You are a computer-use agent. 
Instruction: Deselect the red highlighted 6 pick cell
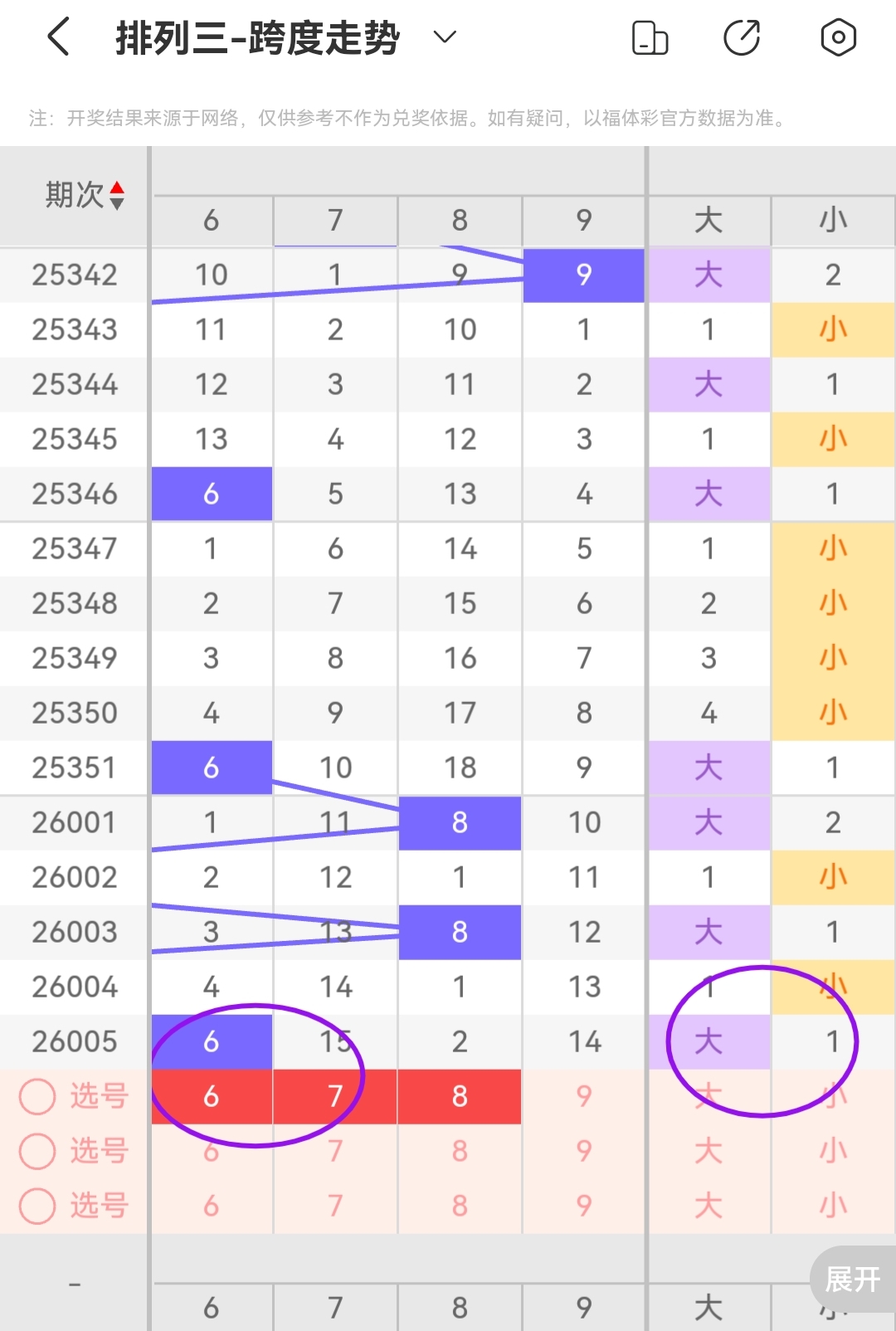pos(212,1096)
